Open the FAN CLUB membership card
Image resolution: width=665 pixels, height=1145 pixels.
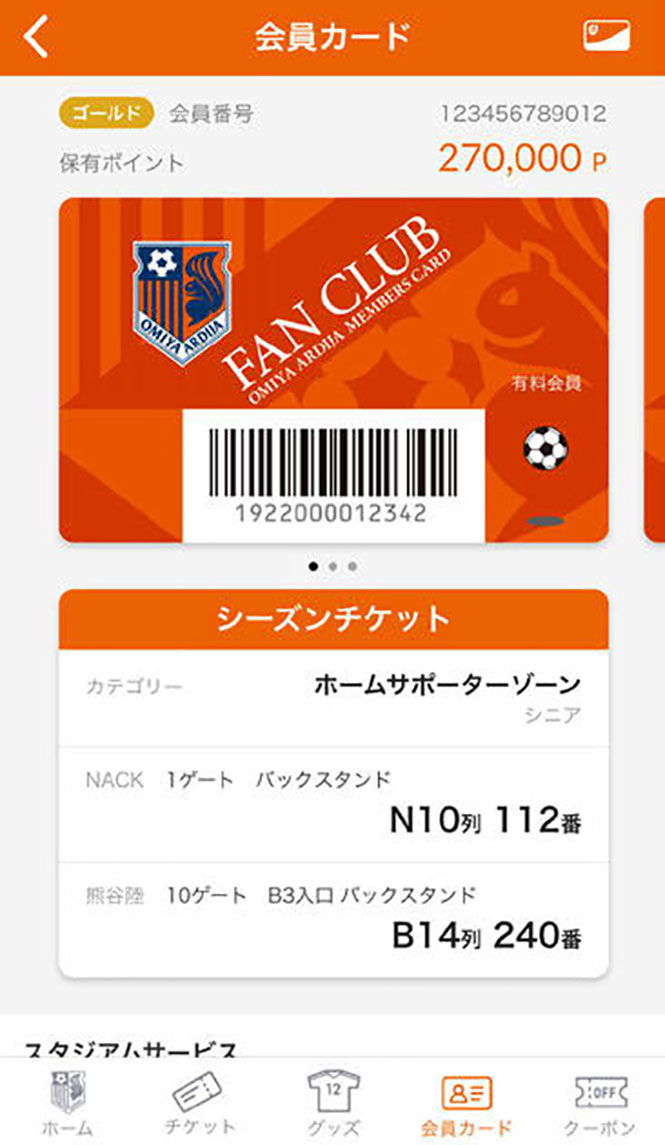point(333,369)
